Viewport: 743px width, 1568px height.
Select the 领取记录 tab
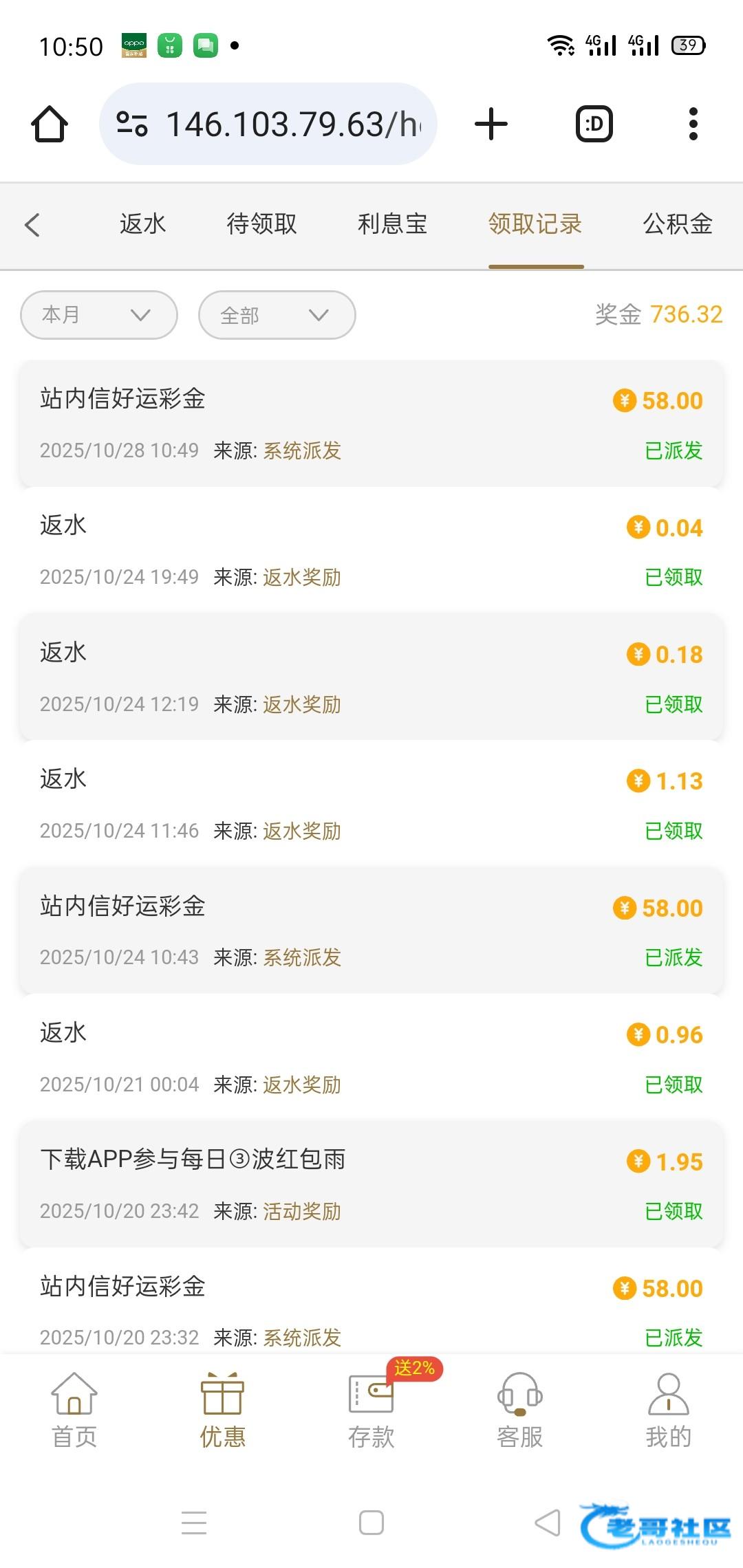[x=535, y=224]
